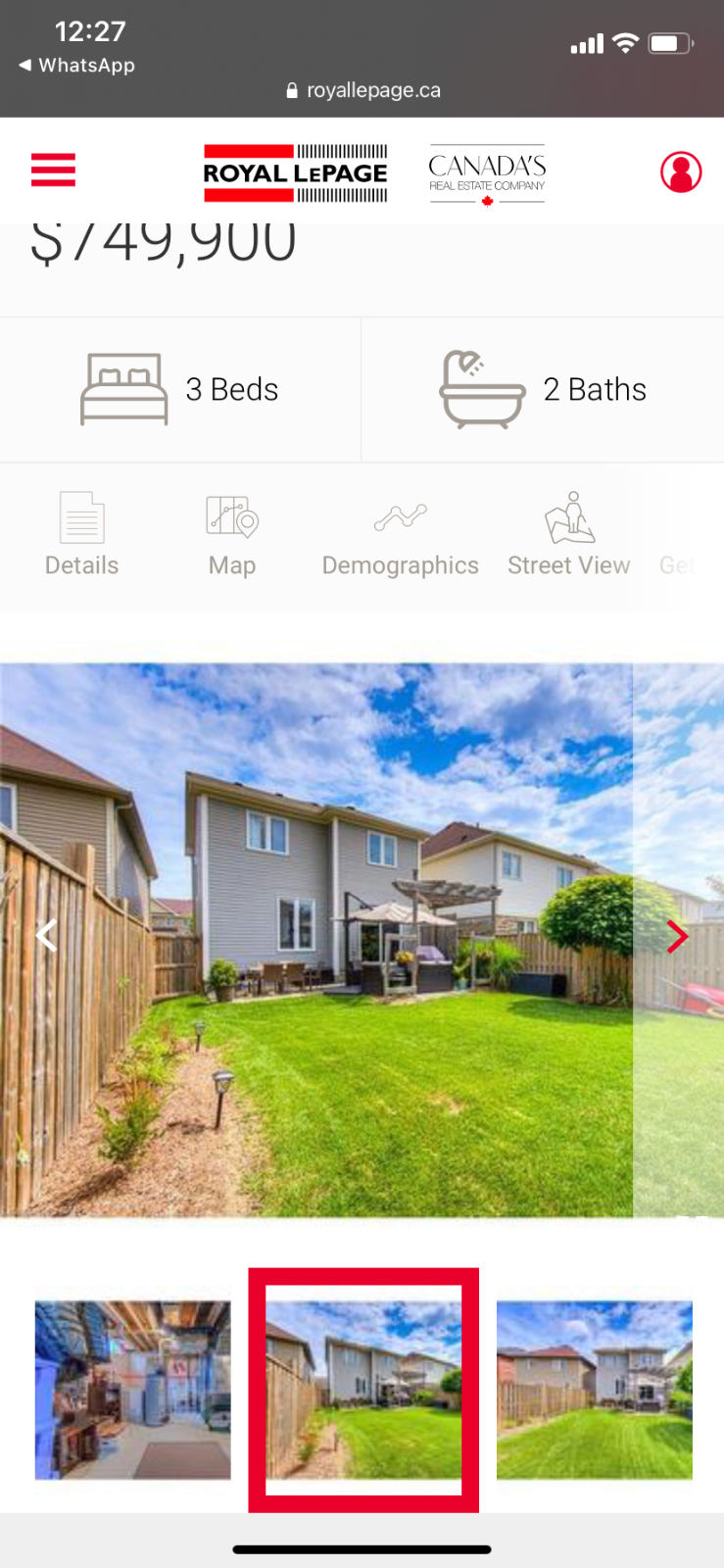The image size is (724, 1568).
Task: Go to the Royal LePage home logo
Action: pos(295,173)
